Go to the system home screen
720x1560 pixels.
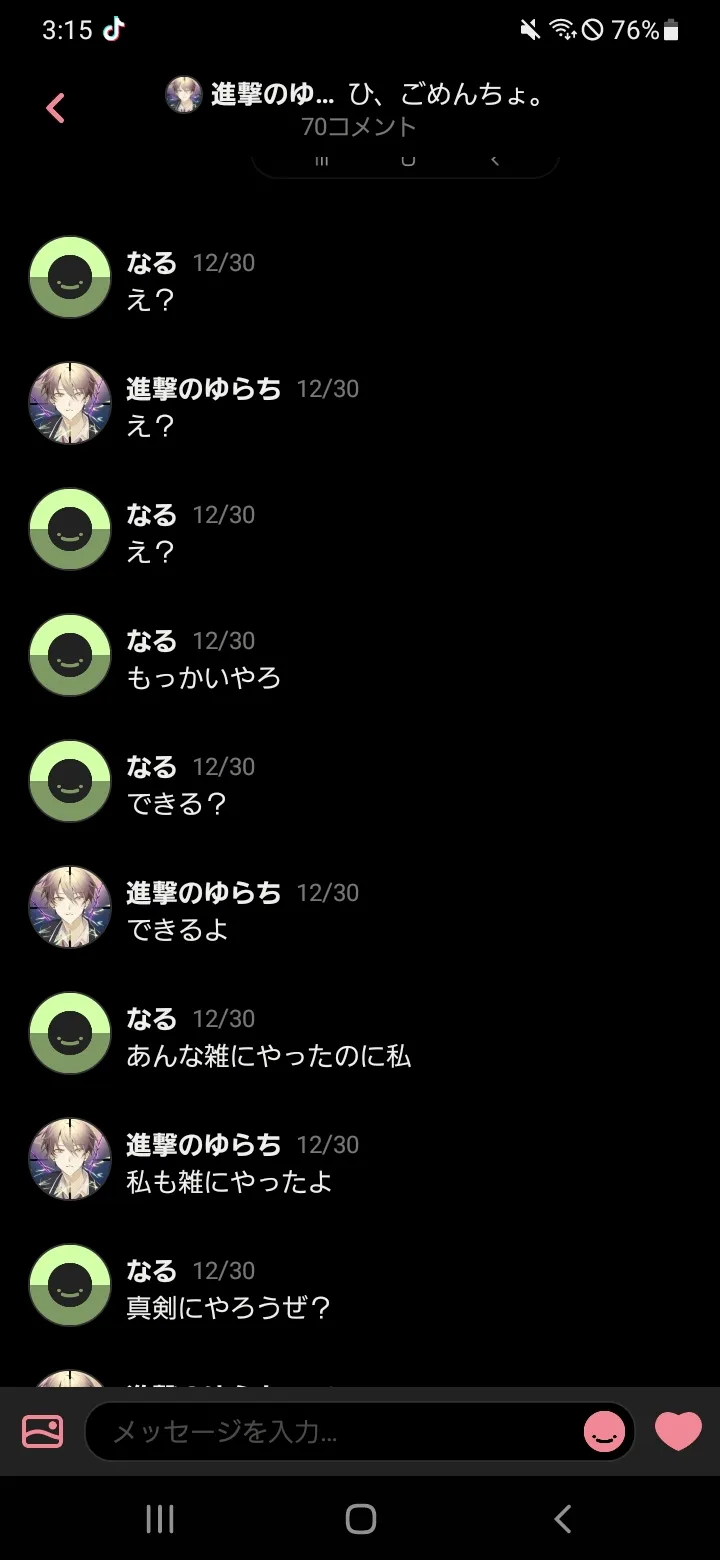[x=360, y=1519]
